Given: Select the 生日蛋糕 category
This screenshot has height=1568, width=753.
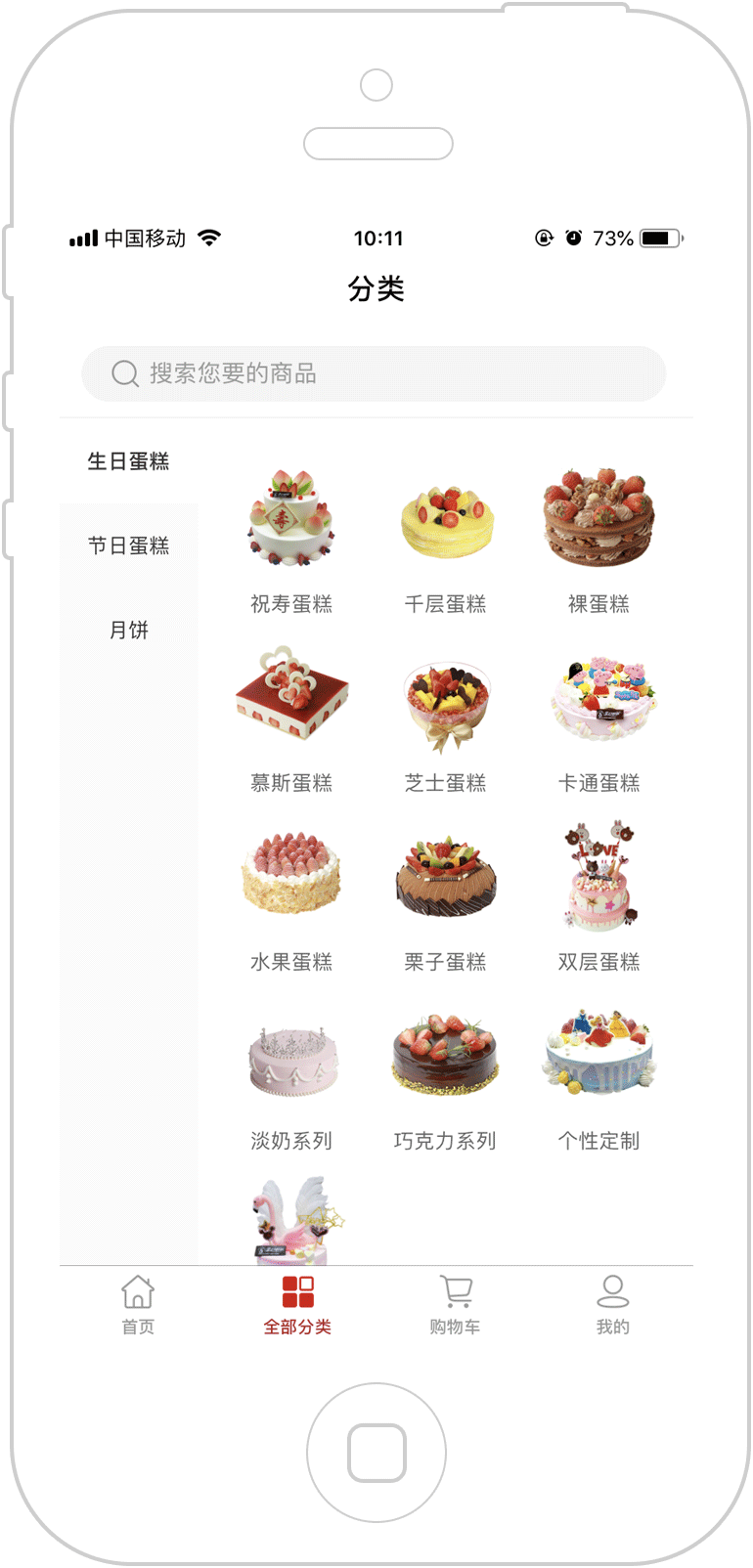Looking at the screenshot, I should 128,461.
